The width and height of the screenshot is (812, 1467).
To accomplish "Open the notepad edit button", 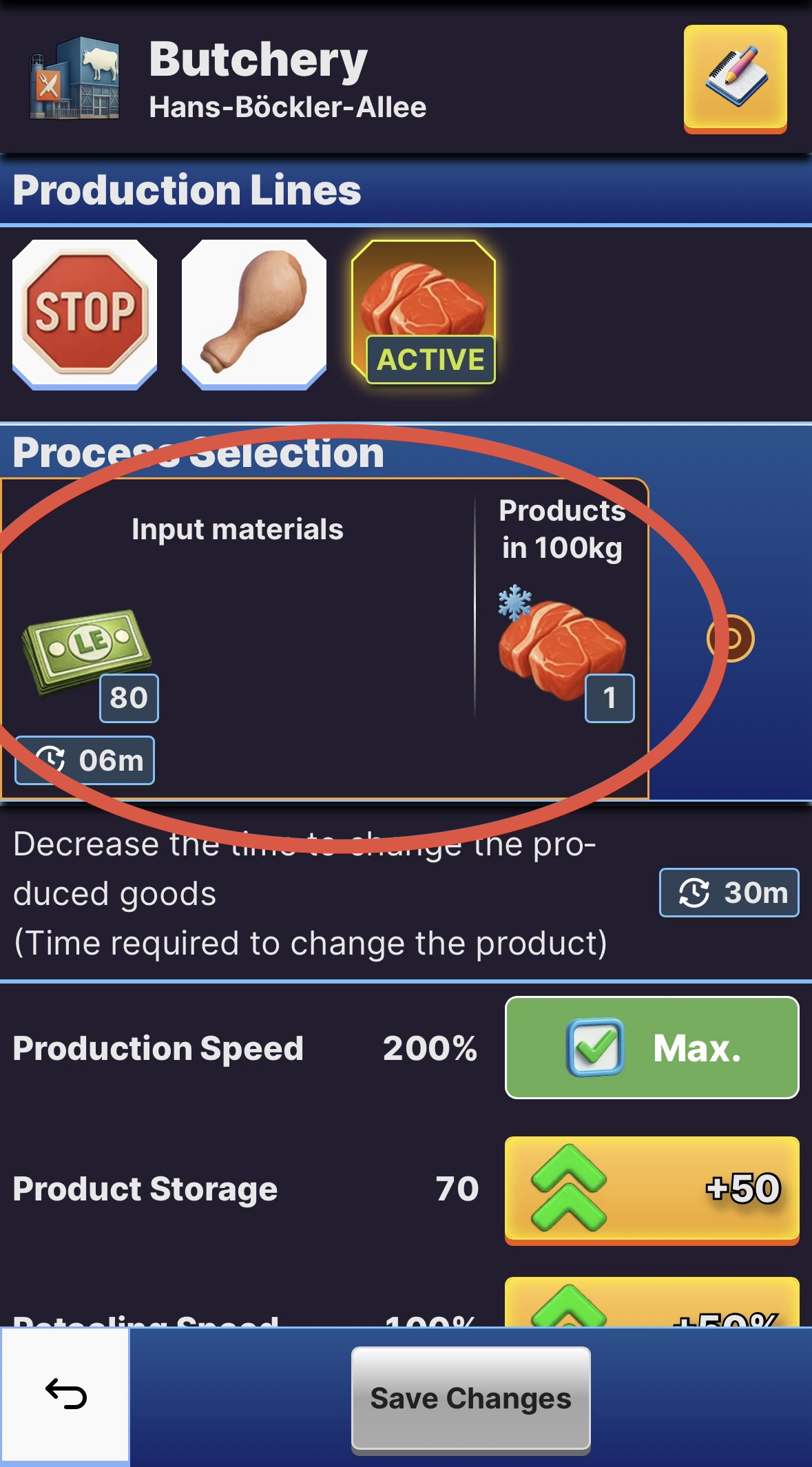I will click(x=735, y=77).
